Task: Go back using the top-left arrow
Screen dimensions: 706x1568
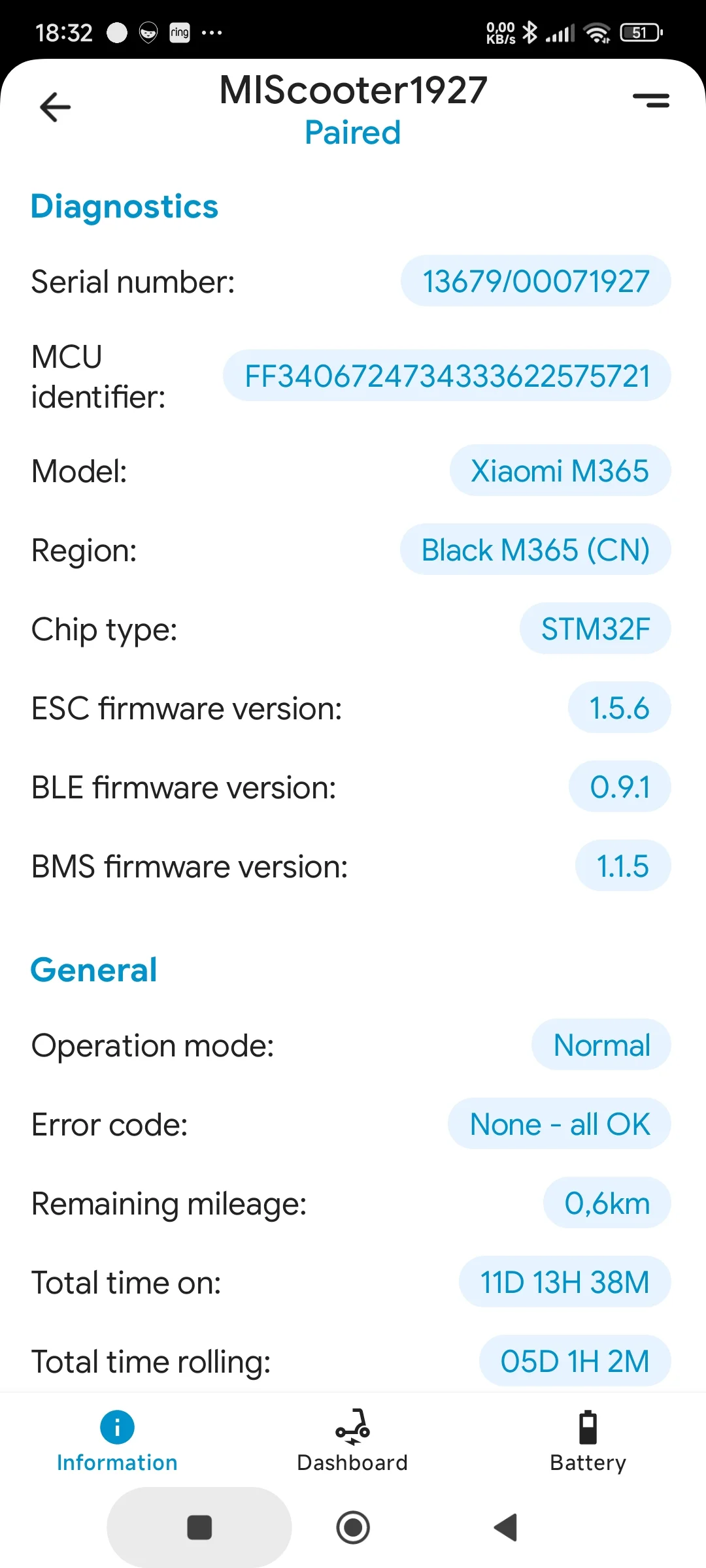Action: point(56,107)
